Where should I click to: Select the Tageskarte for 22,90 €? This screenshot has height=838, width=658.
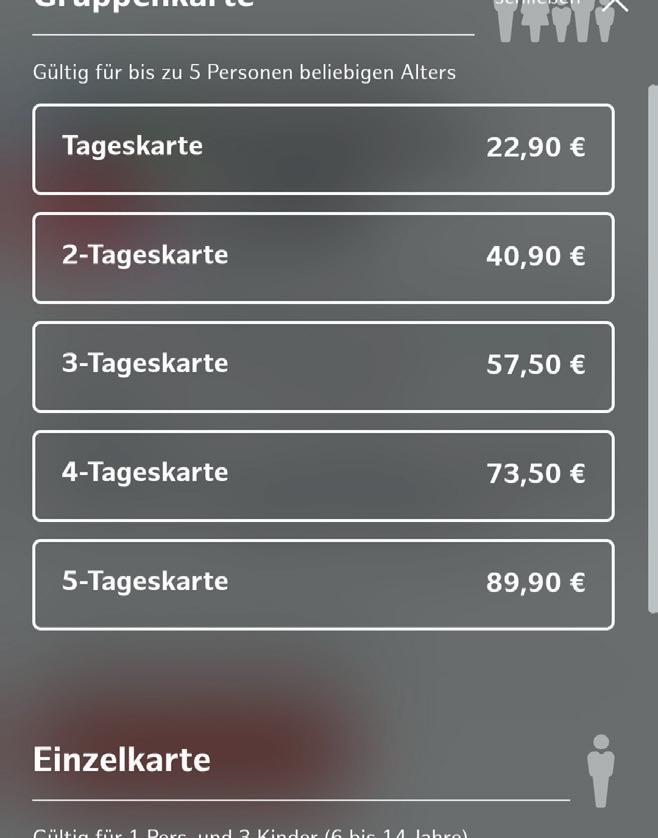tap(323, 149)
